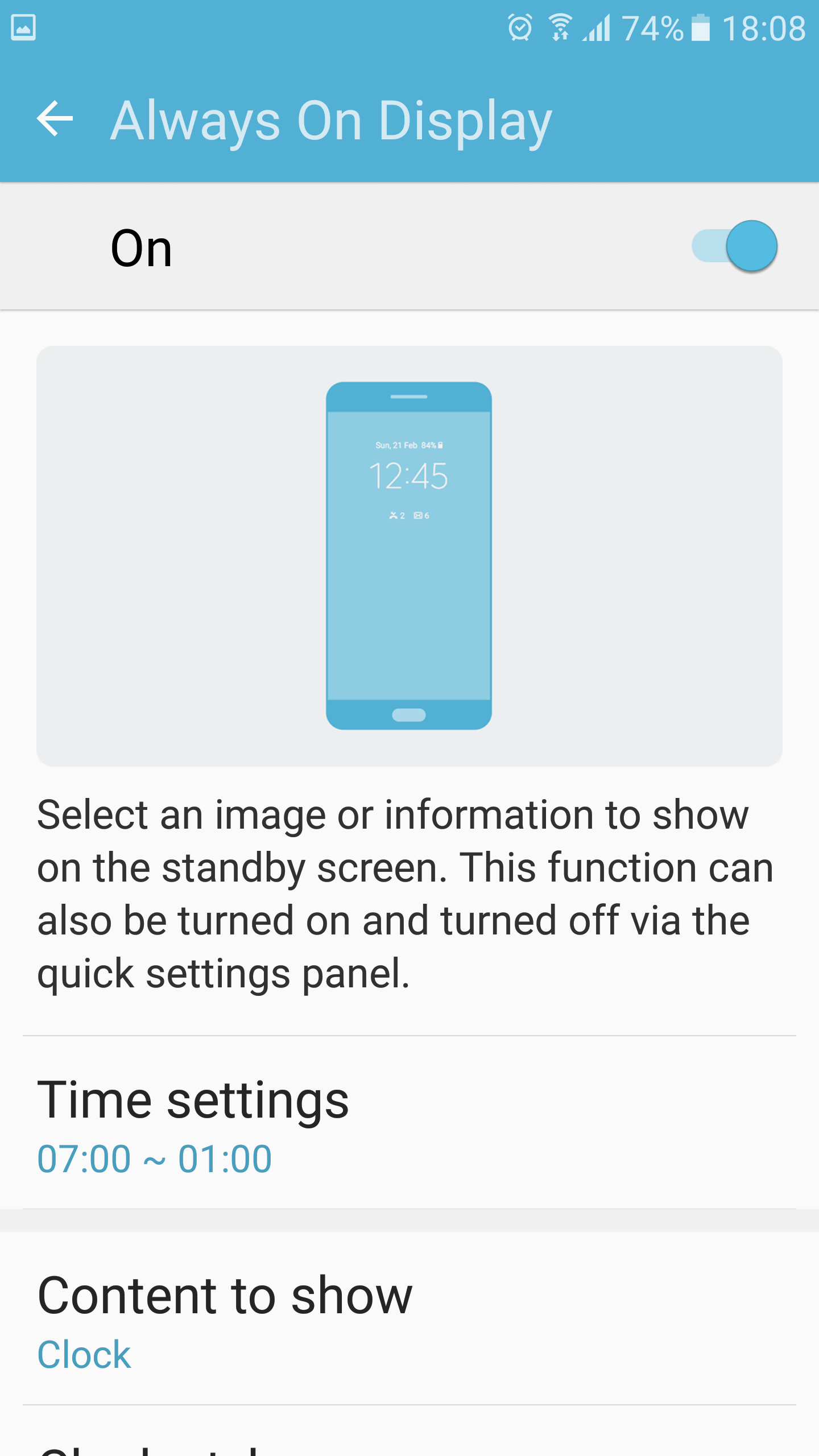The height and width of the screenshot is (1456, 819).
Task: Turn off the Always On Display switch
Action: point(734,246)
